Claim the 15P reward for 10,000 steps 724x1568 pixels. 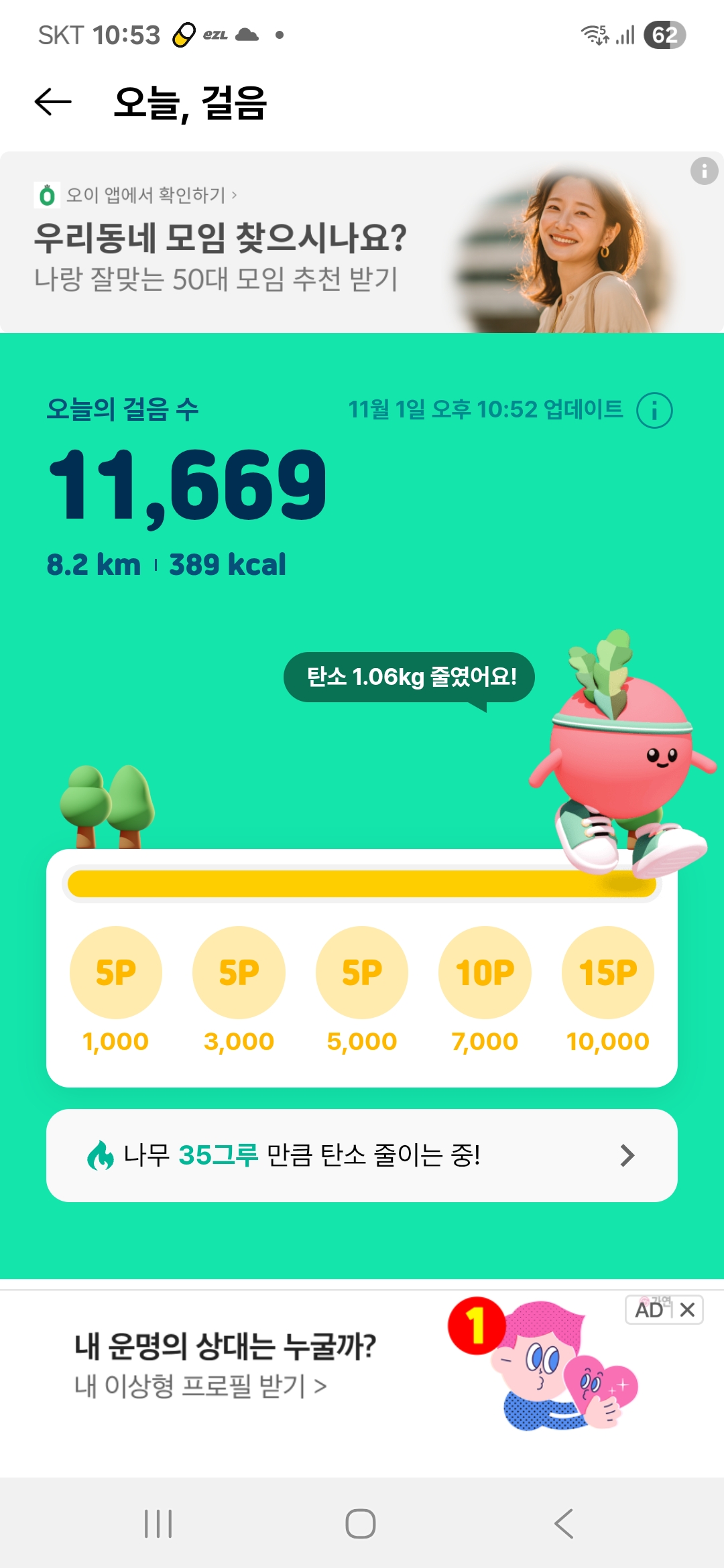tap(608, 972)
